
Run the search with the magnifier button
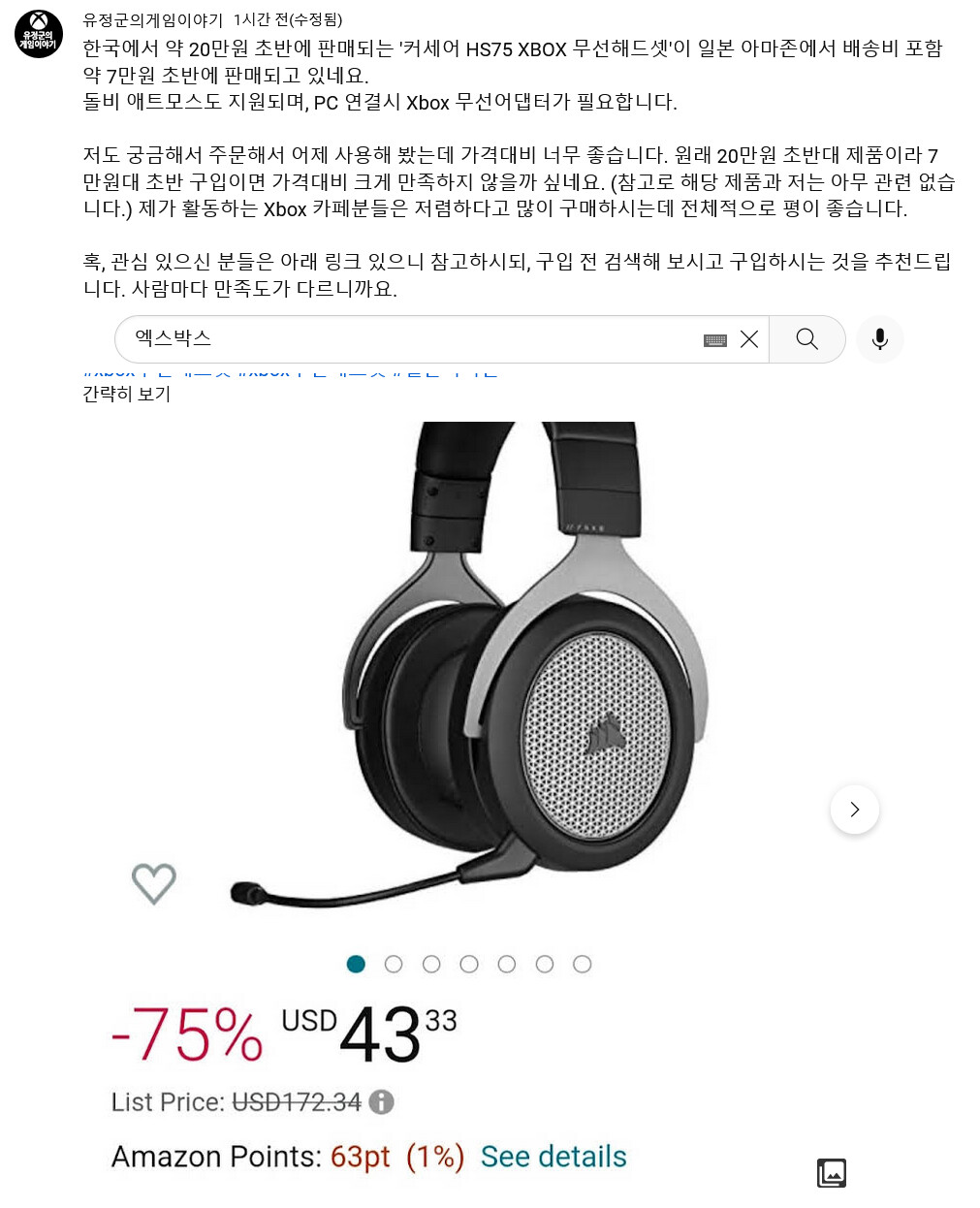pyautogui.click(x=806, y=339)
